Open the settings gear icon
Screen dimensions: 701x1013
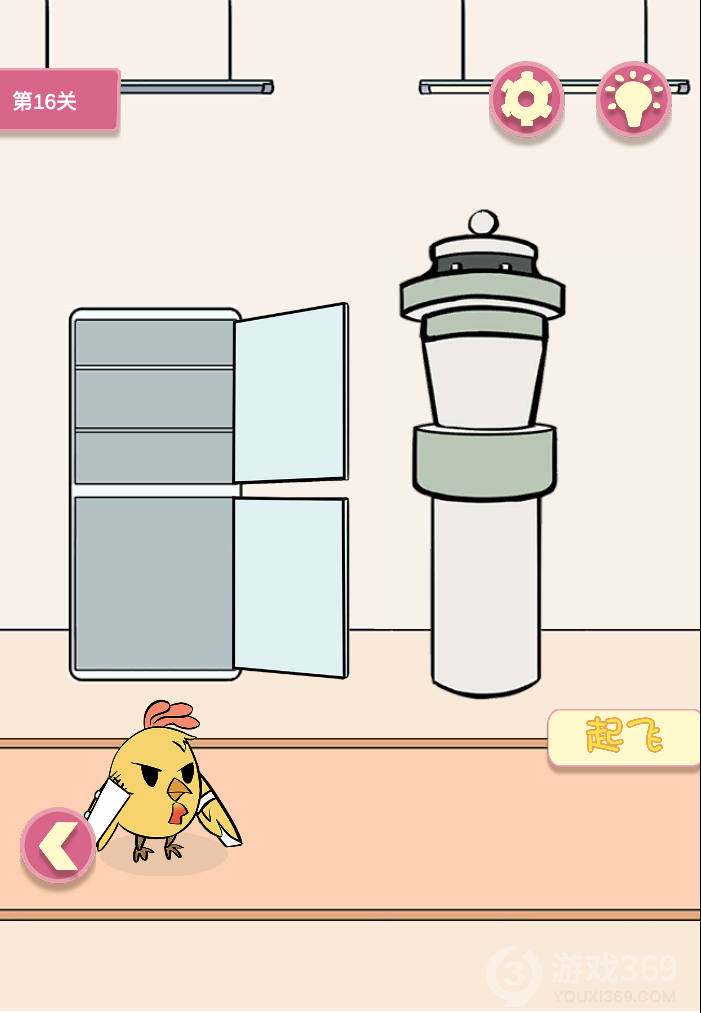point(526,99)
